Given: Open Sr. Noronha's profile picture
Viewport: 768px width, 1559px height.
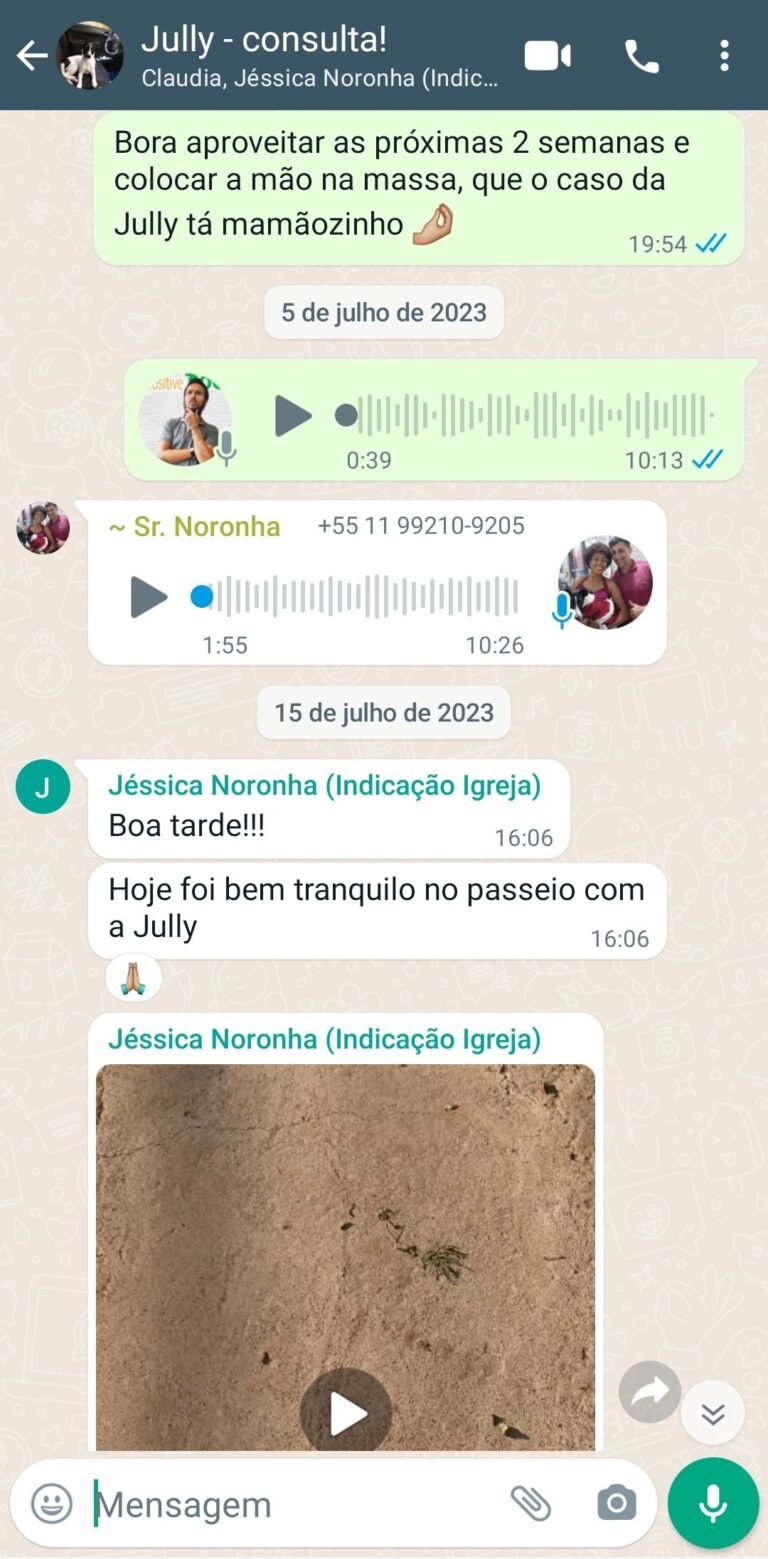Looking at the screenshot, I should 43,528.
